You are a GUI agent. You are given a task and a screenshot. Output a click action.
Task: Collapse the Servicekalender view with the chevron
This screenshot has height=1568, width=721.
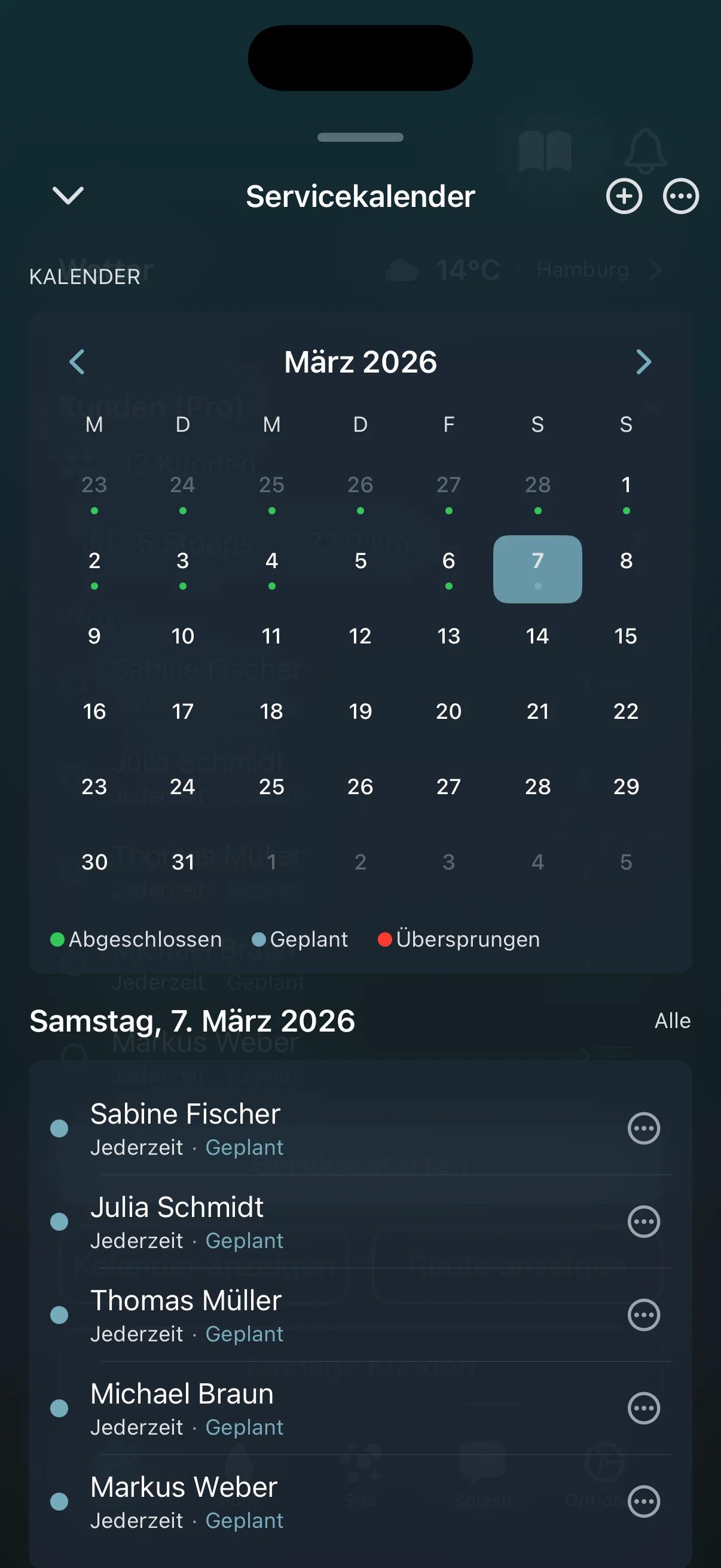[x=67, y=196]
